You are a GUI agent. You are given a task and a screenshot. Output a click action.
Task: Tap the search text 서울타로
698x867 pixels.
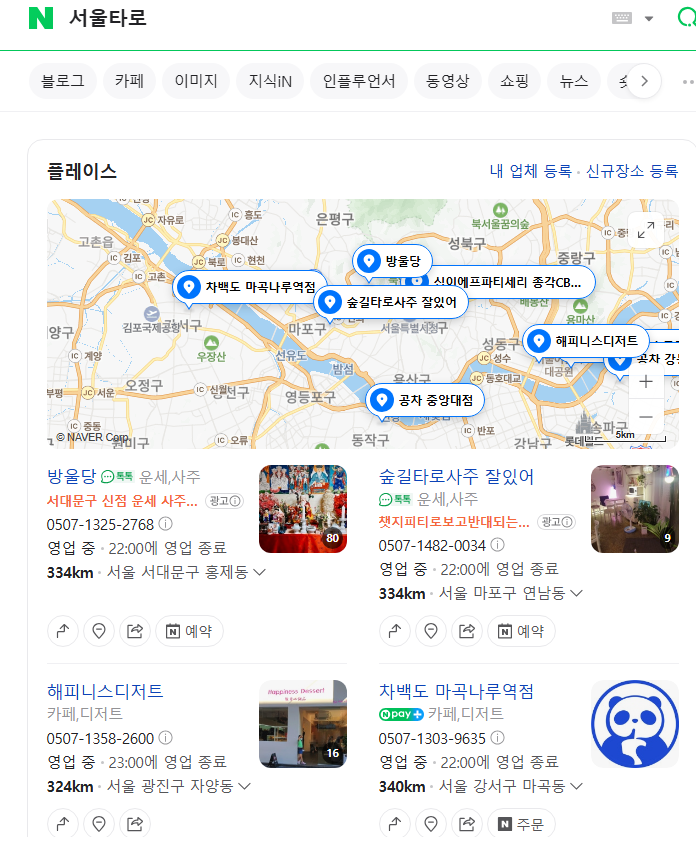108,18
